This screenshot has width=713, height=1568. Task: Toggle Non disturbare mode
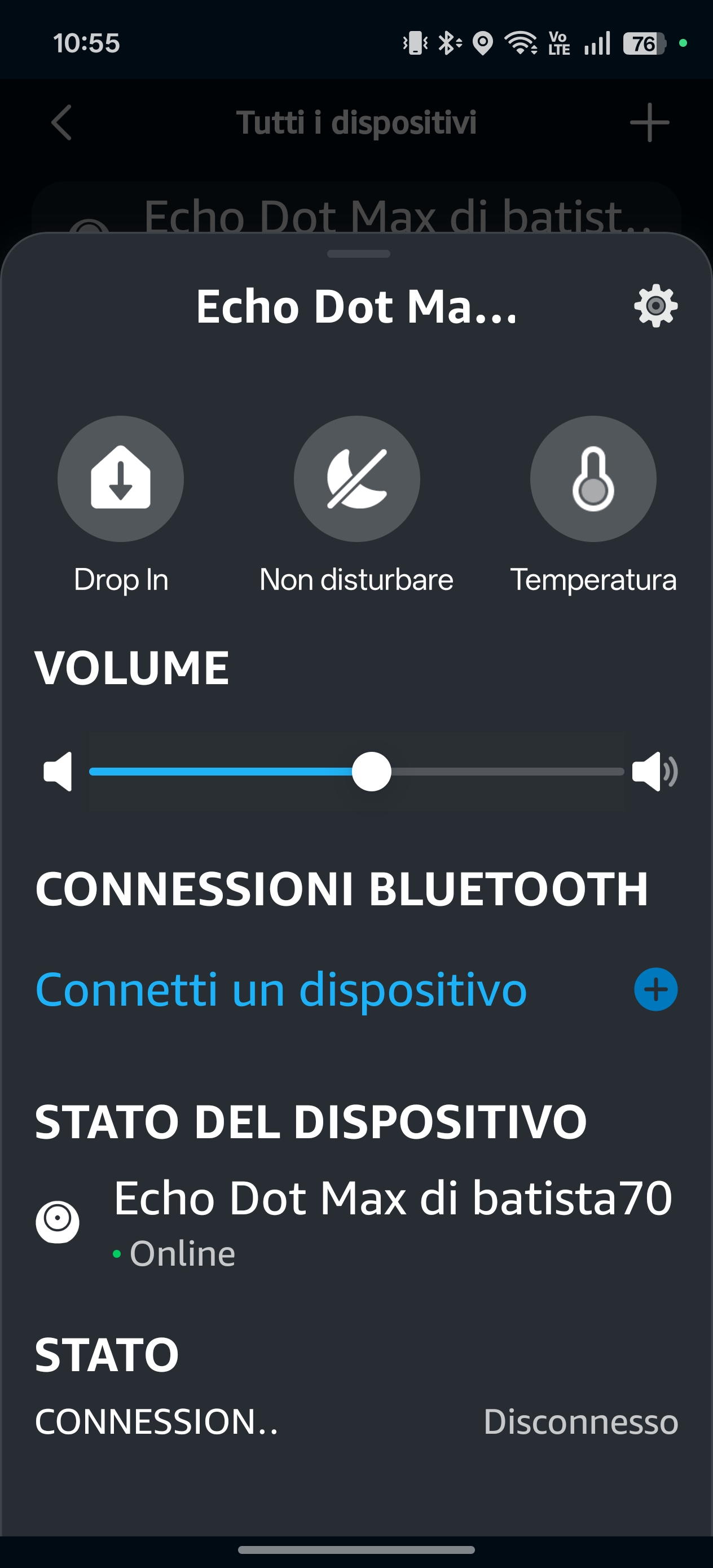[357, 478]
